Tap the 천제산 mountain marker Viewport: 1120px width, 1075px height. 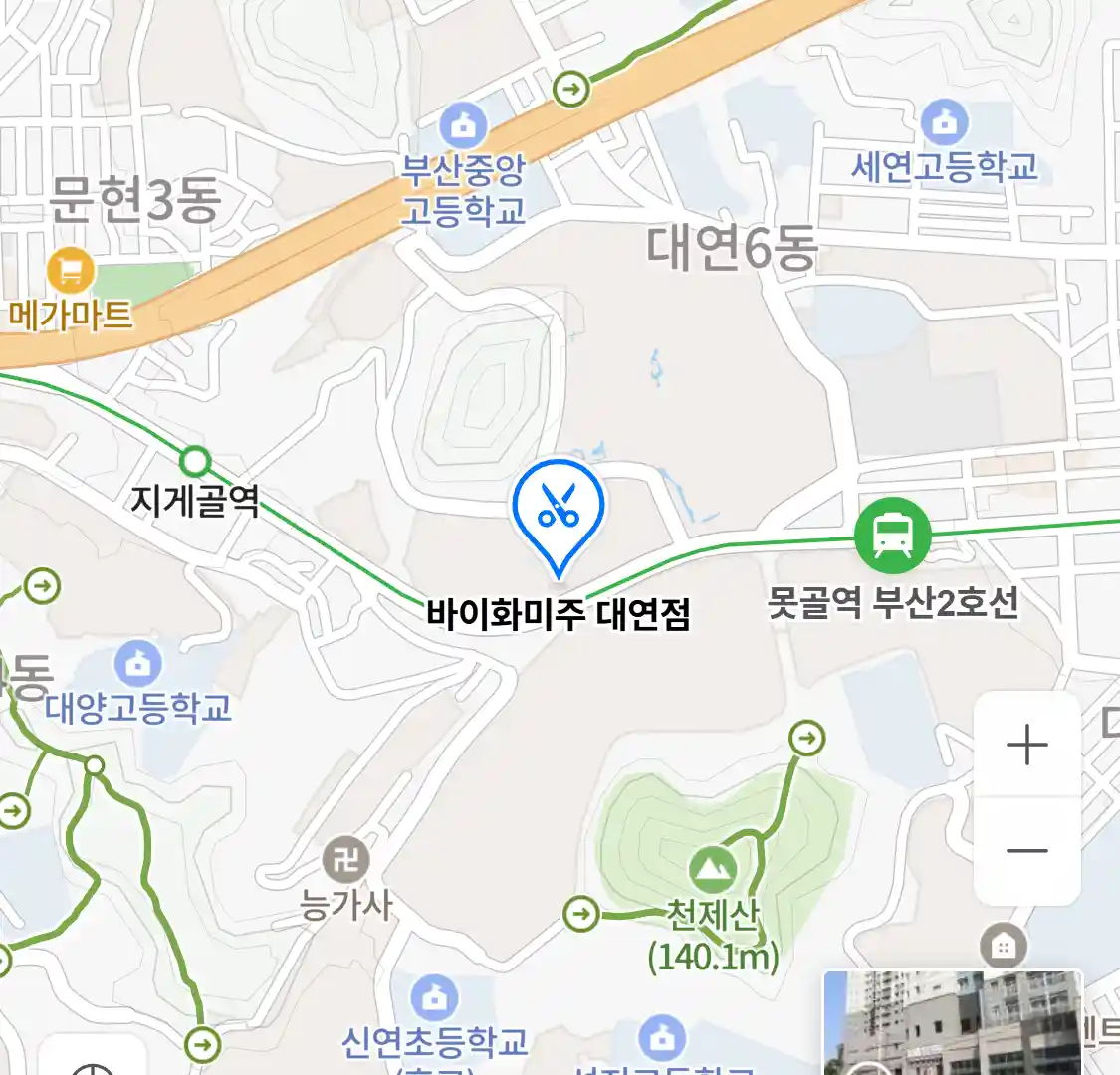[713, 870]
